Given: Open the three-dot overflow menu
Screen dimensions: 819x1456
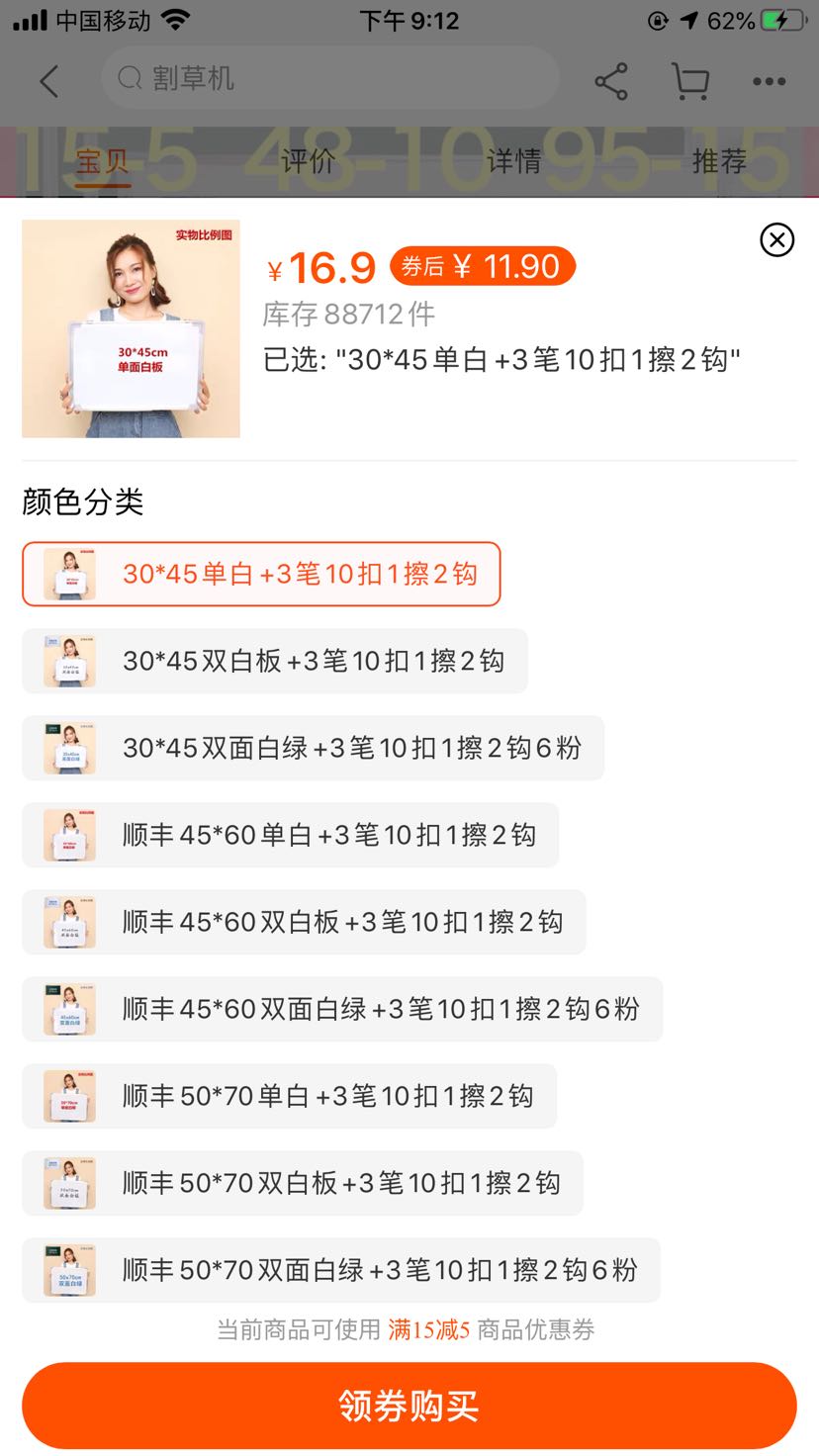Looking at the screenshot, I should tap(769, 81).
